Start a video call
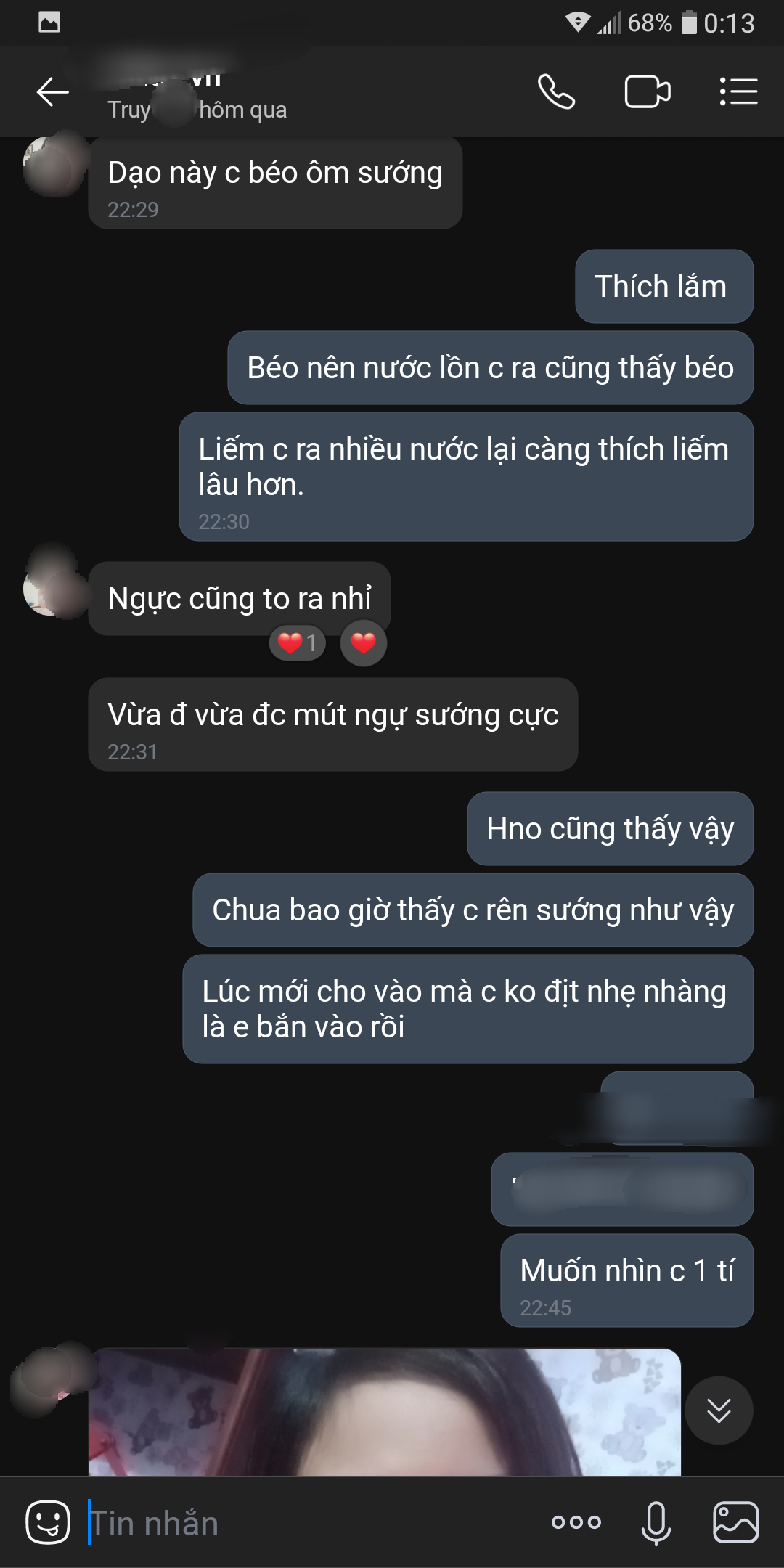Viewport: 784px width, 1568px height. click(x=647, y=92)
